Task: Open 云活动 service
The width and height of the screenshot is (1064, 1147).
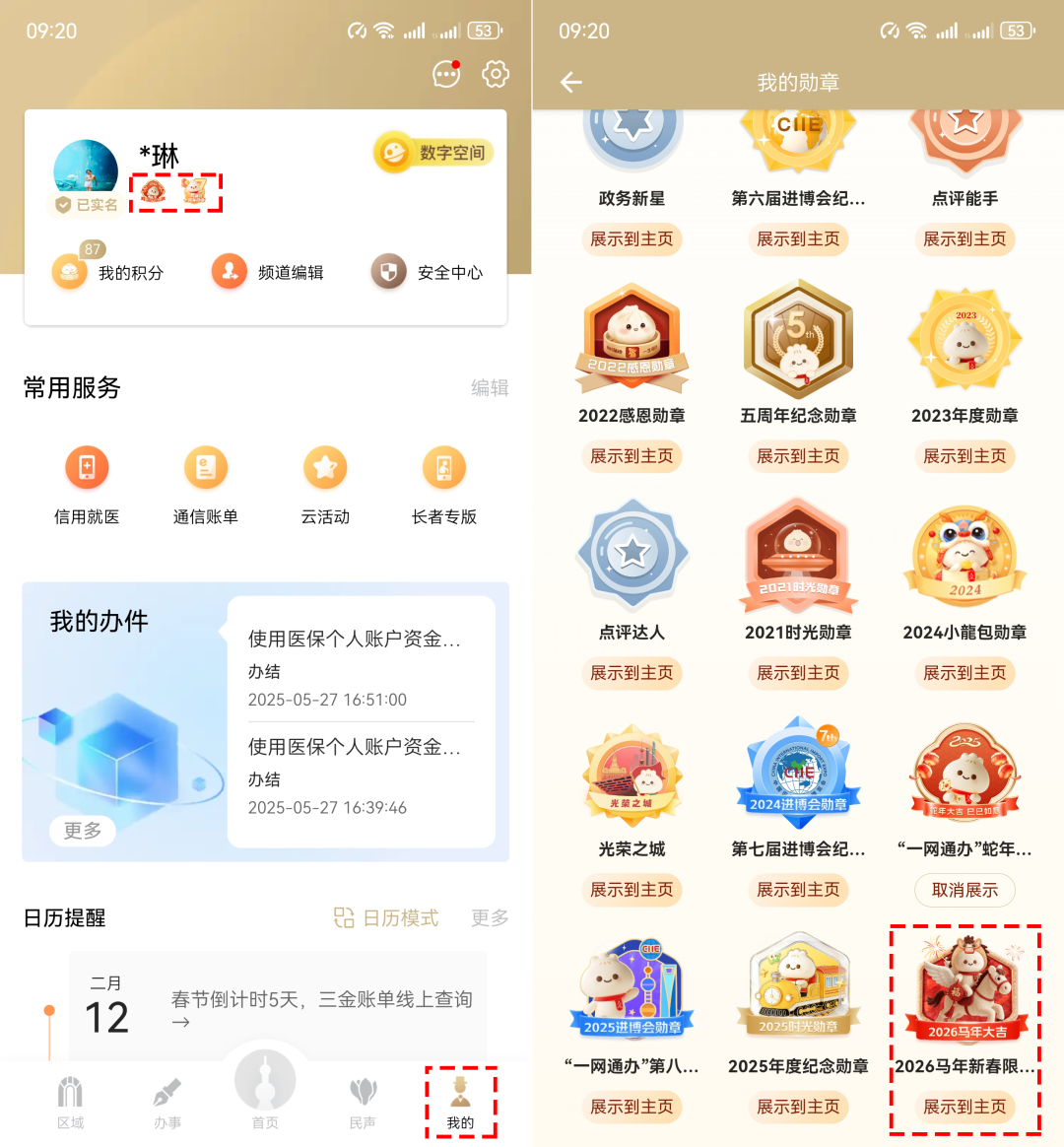Action: [325, 483]
